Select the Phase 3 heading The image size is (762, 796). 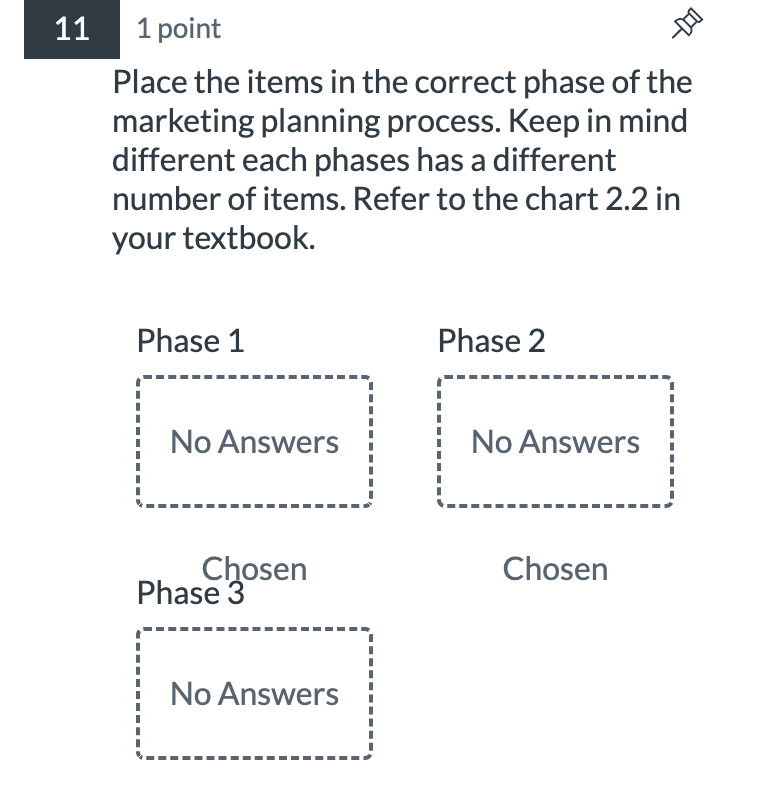tap(189, 593)
